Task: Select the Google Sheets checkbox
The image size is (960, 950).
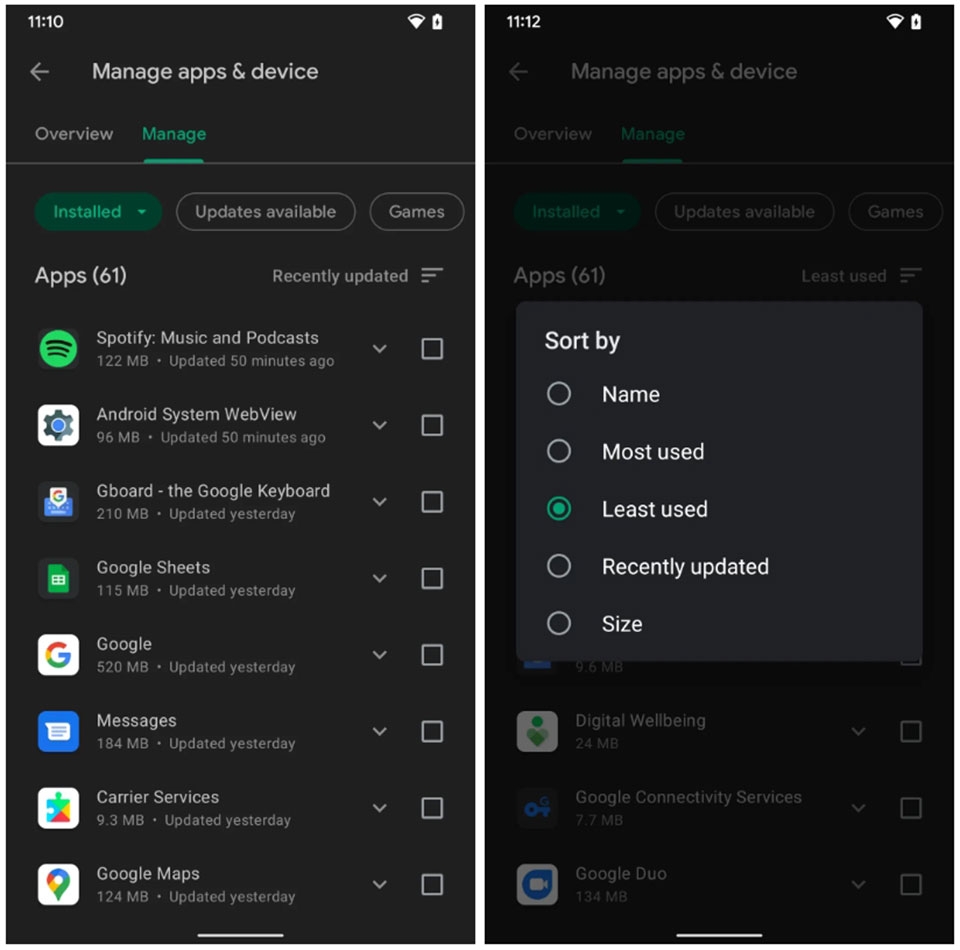Action: tap(432, 578)
